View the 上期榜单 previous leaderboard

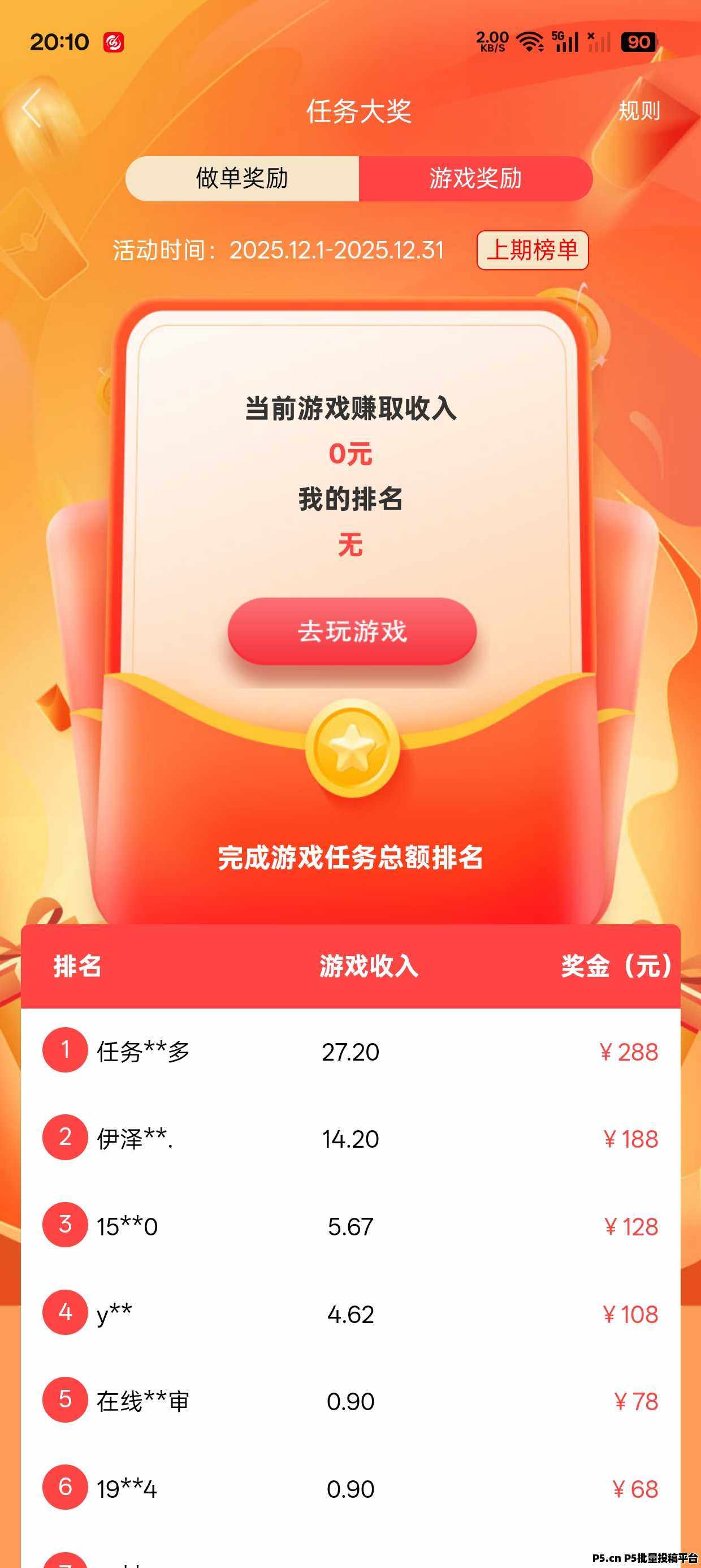pos(532,250)
